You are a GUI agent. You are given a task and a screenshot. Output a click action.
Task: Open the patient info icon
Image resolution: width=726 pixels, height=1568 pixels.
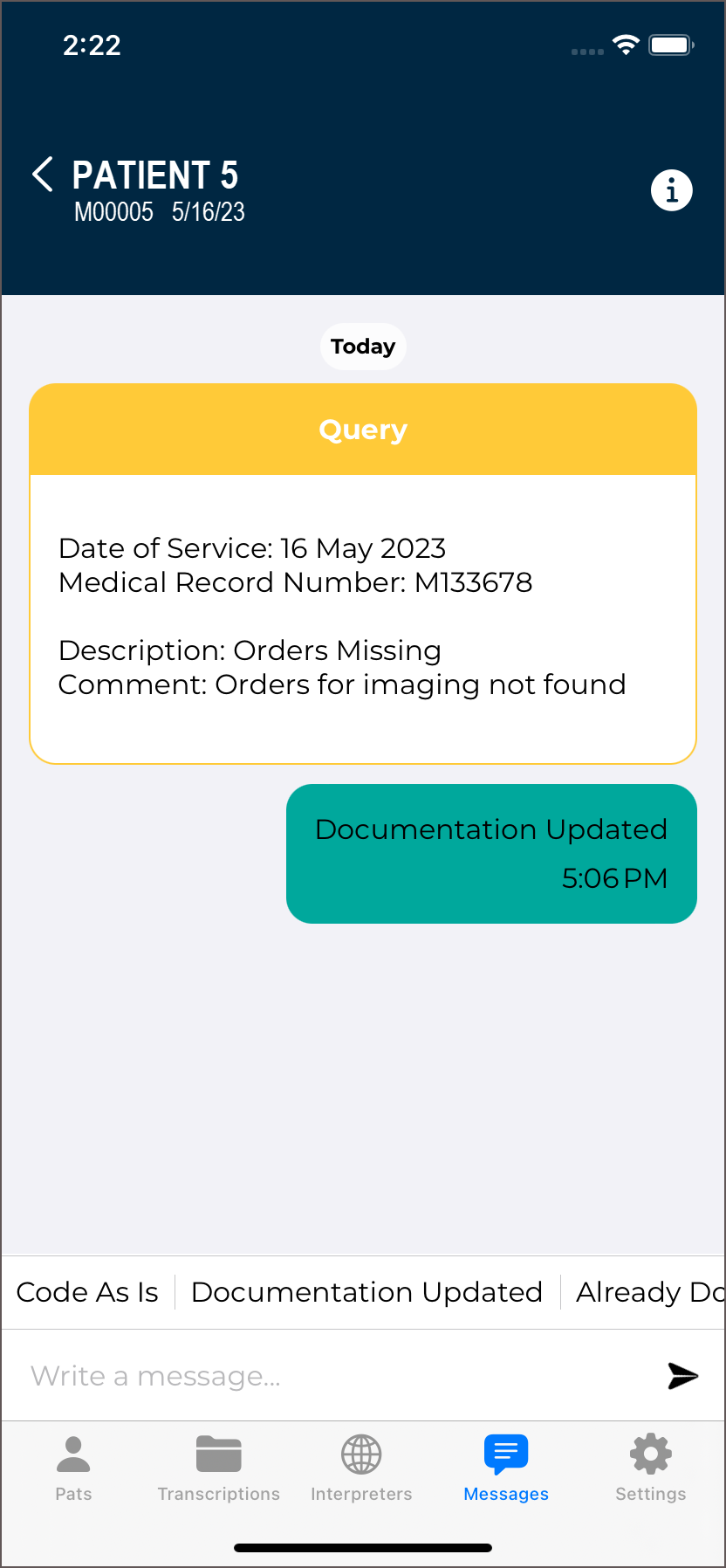pyautogui.click(x=671, y=190)
